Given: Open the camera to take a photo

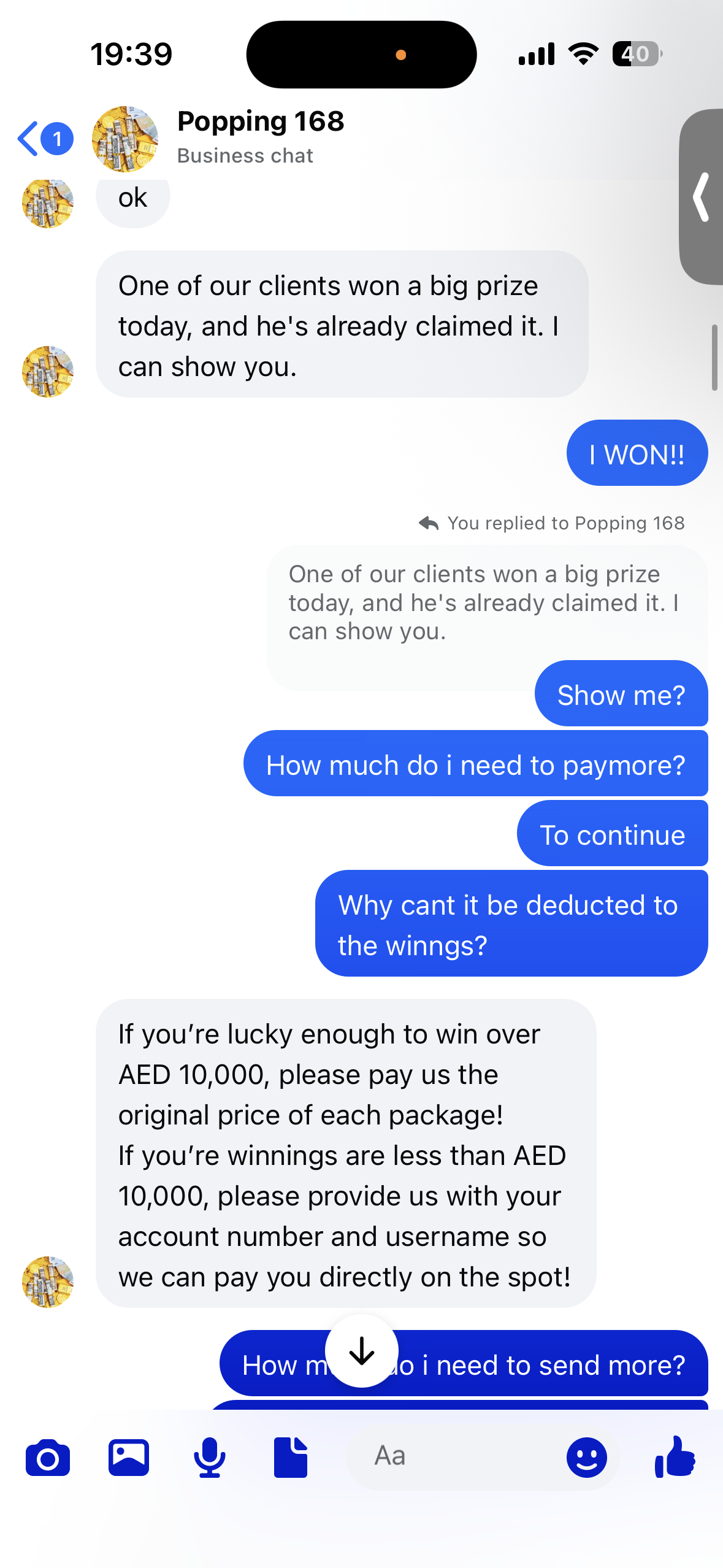Looking at the screenshot, I should [47, 1458].
